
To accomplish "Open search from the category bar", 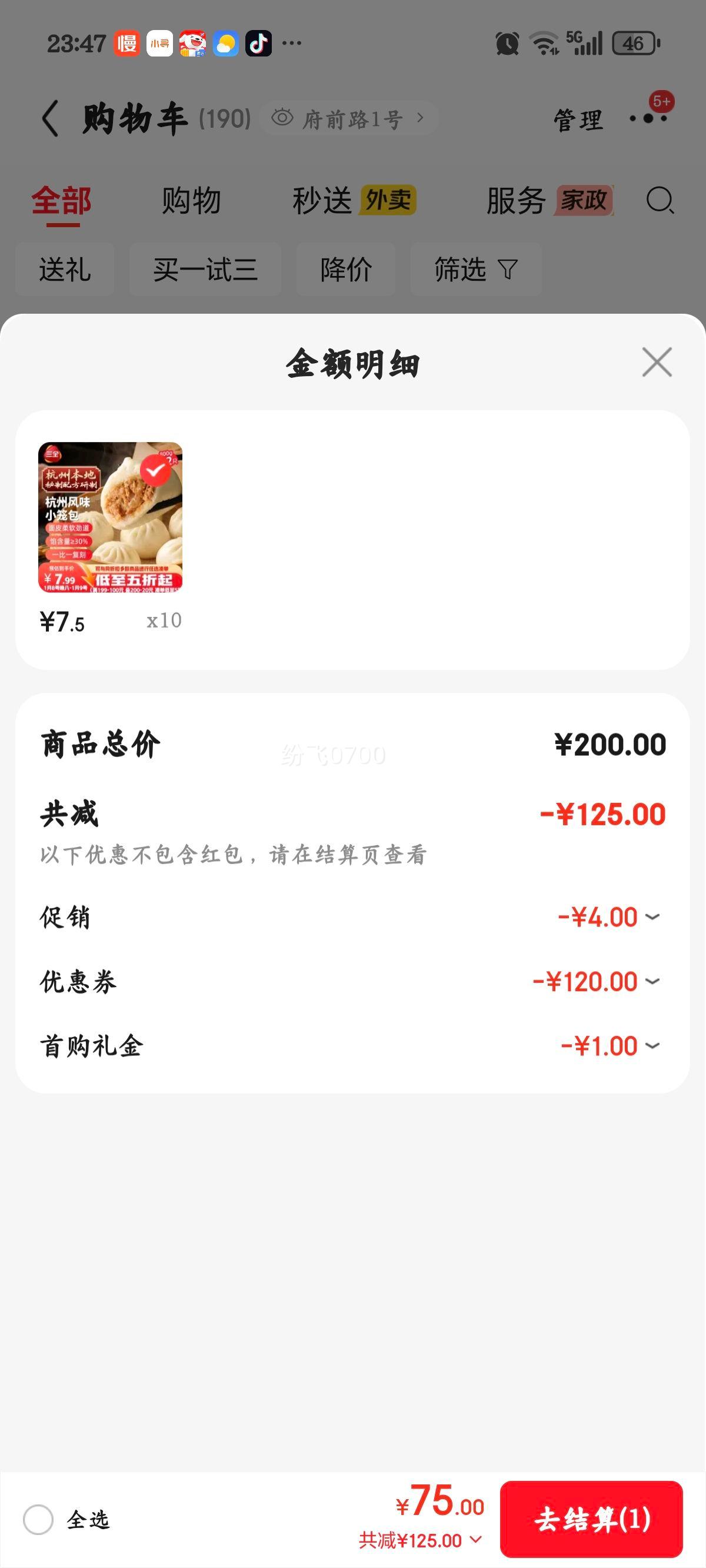I will [660, 201].
